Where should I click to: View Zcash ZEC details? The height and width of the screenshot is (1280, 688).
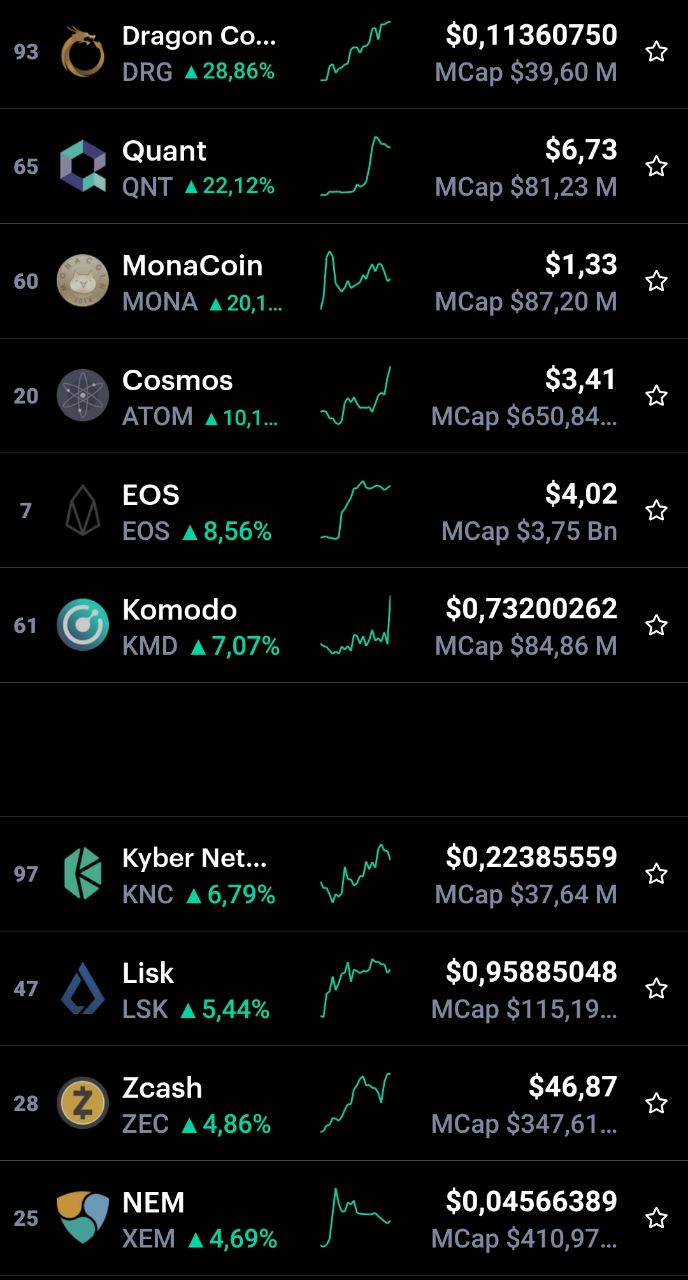pos(344,1104)
